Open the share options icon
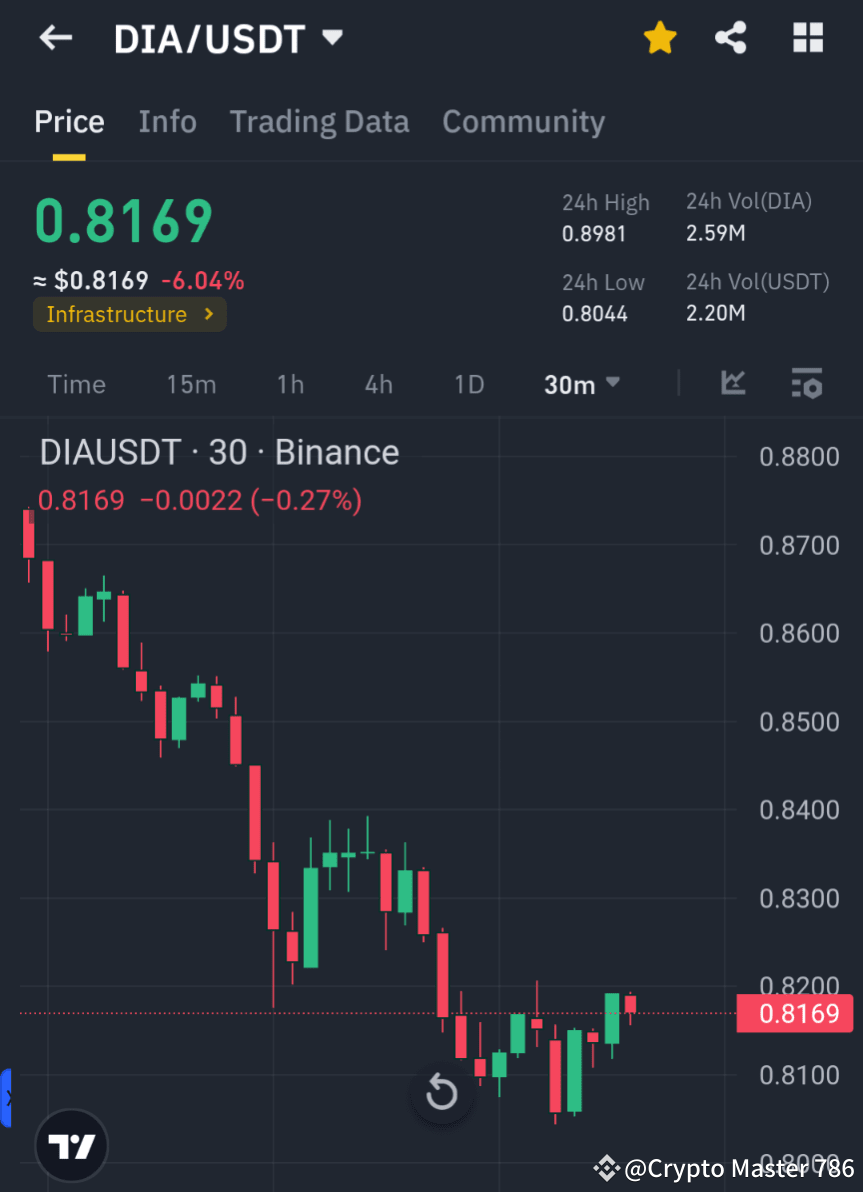Image resolution: width=863 pixels, height=1192 pixels. (731, 37)
